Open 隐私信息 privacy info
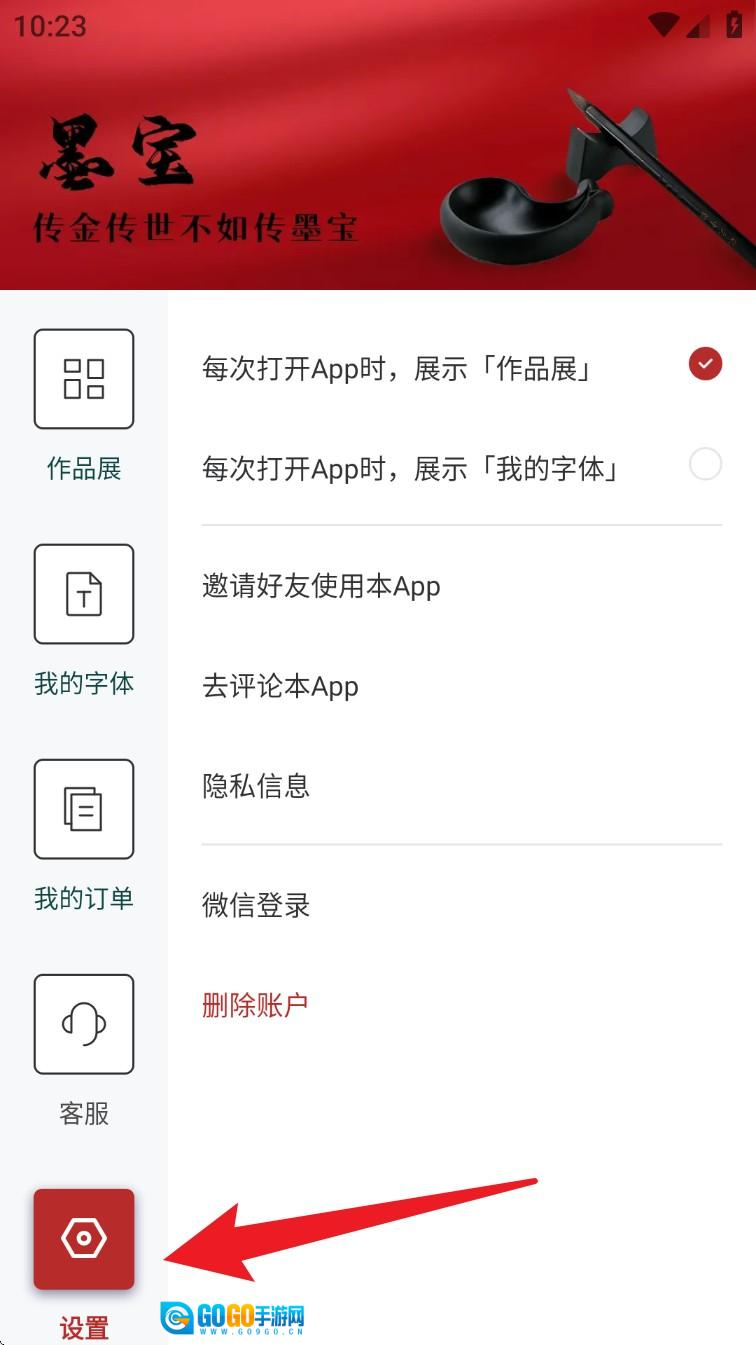The width and height of the screenshot is (756, 1345). (256, 786)
